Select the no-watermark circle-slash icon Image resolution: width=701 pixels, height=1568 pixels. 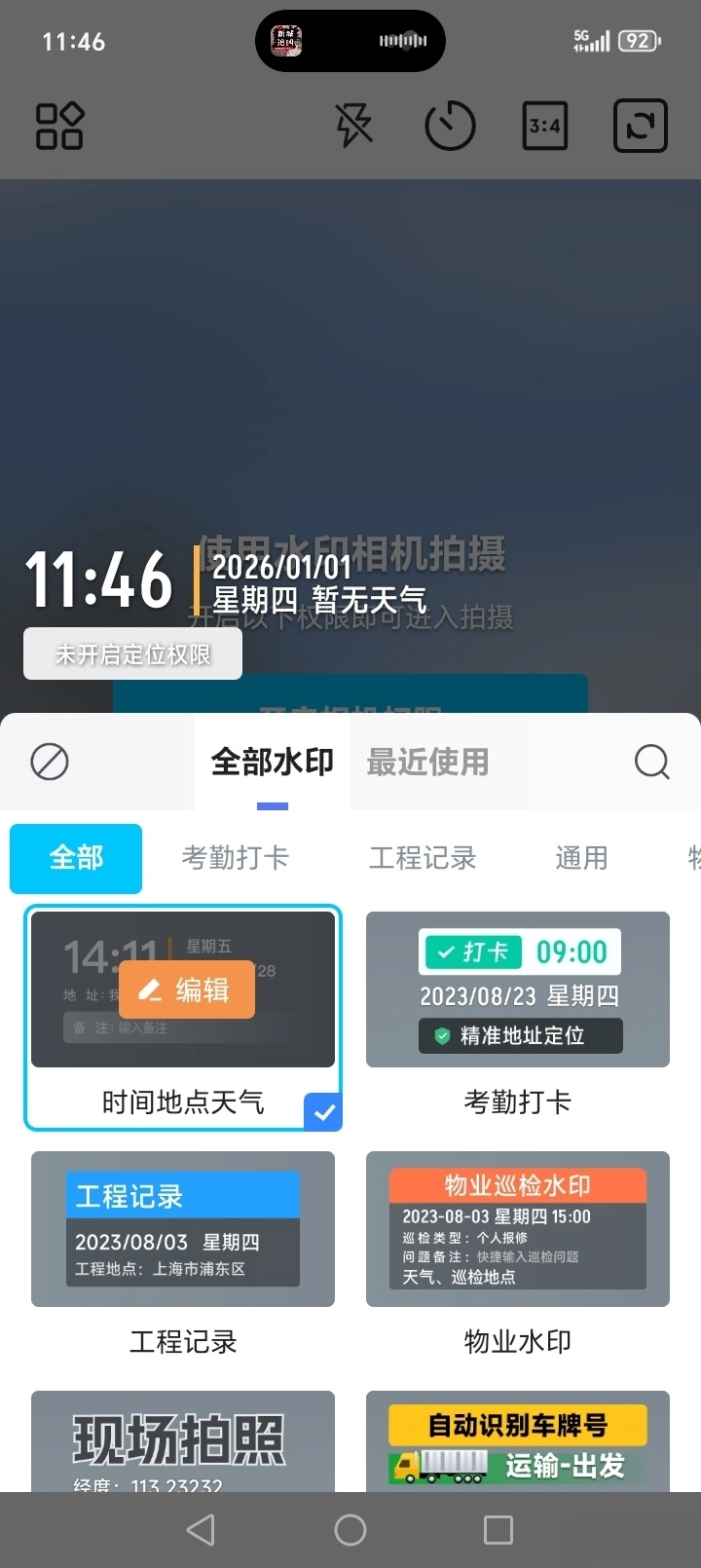[x=50, y=762]
